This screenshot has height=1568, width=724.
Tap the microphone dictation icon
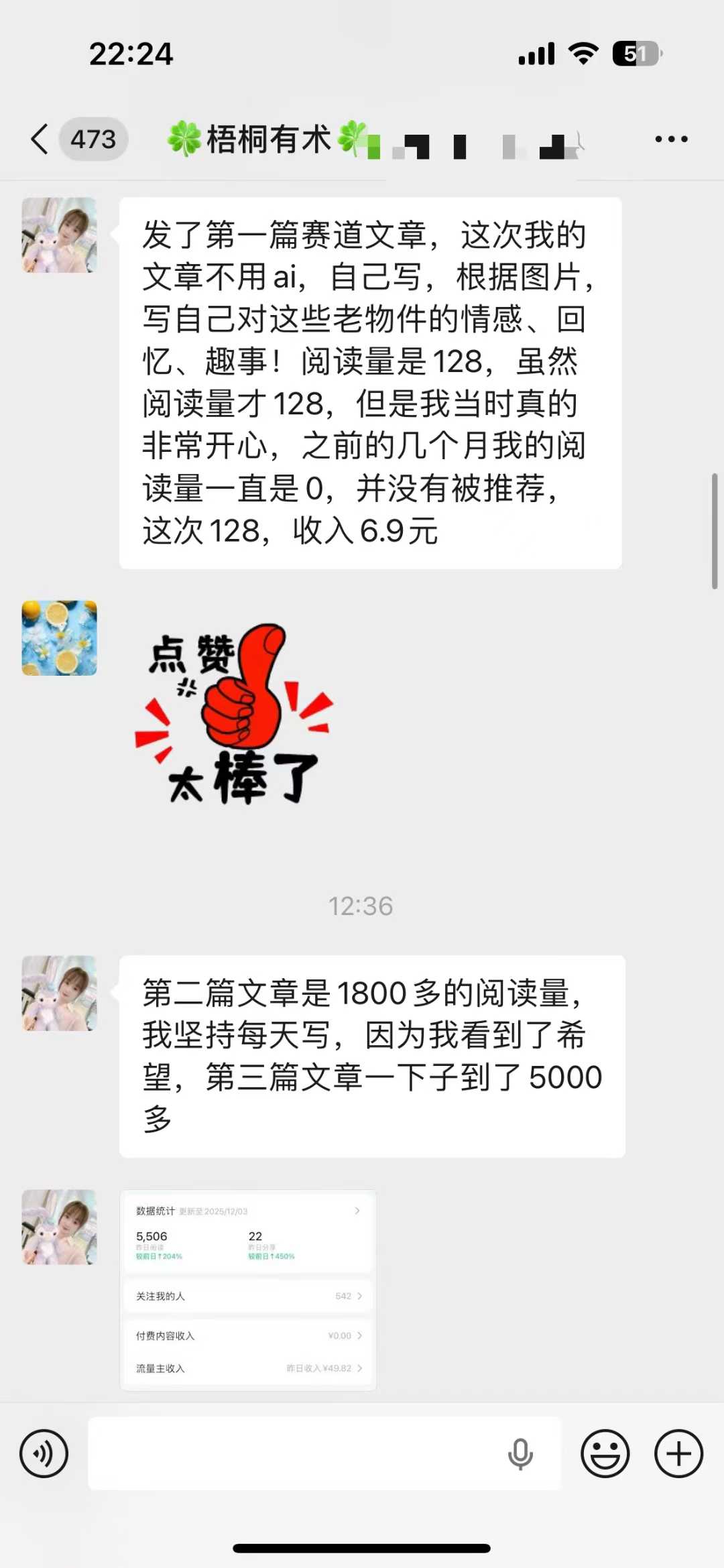tap(520, 1453)
